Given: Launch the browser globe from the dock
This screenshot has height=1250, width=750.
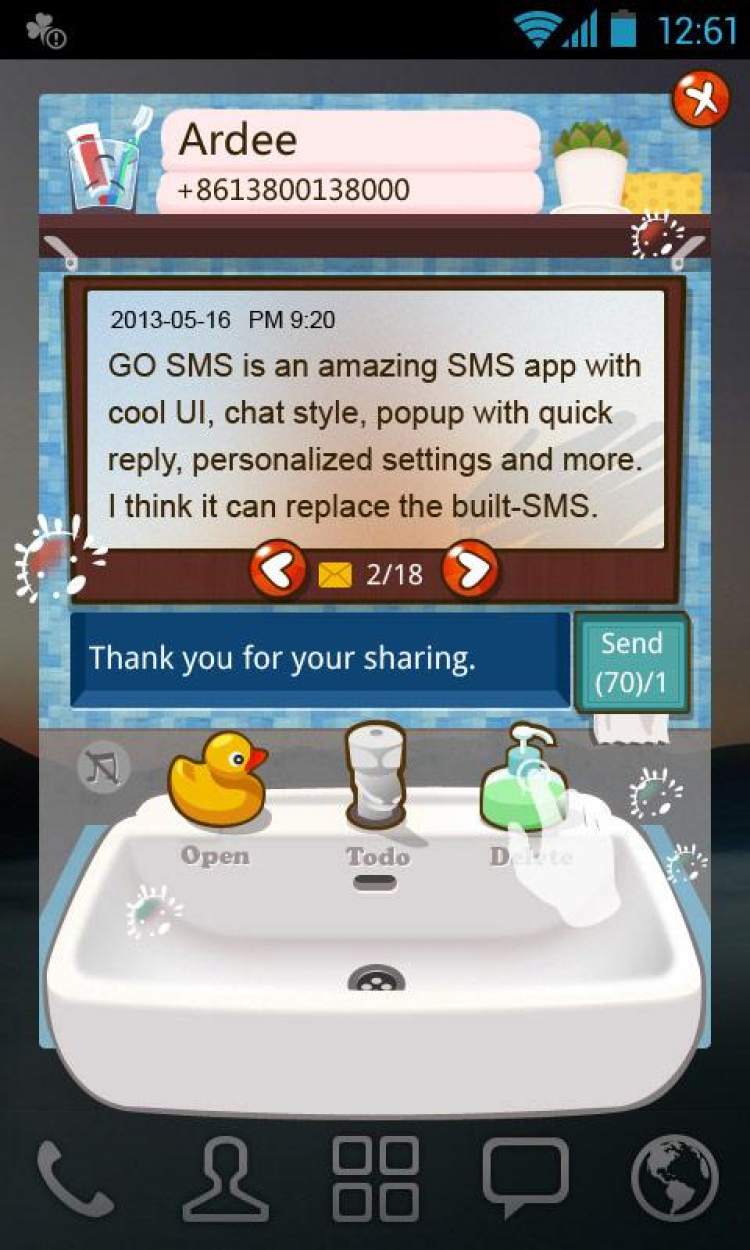Looking at the screenshot, I should coord(675,1180).
